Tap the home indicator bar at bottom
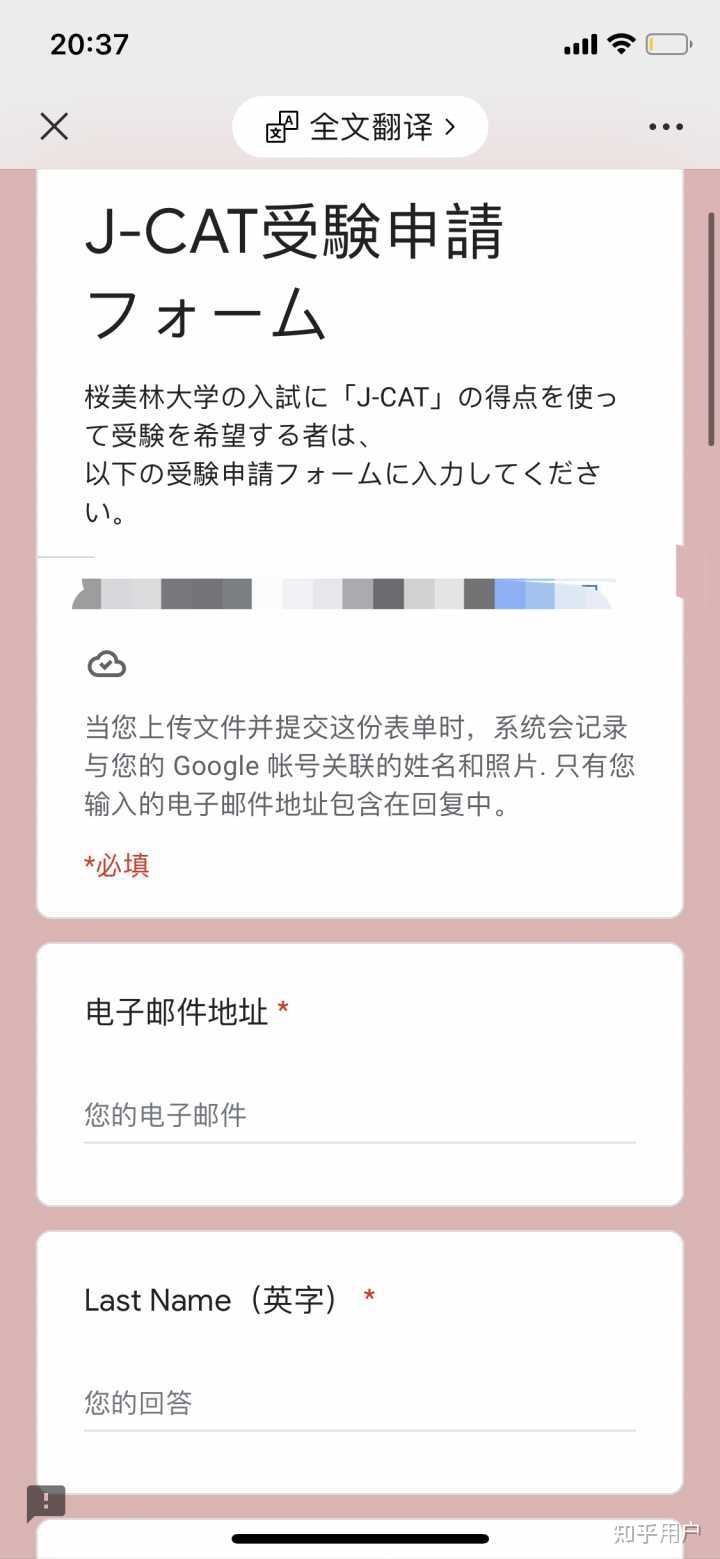The height and width of the screenshot is (1559, 720). tap(360, 1538)
